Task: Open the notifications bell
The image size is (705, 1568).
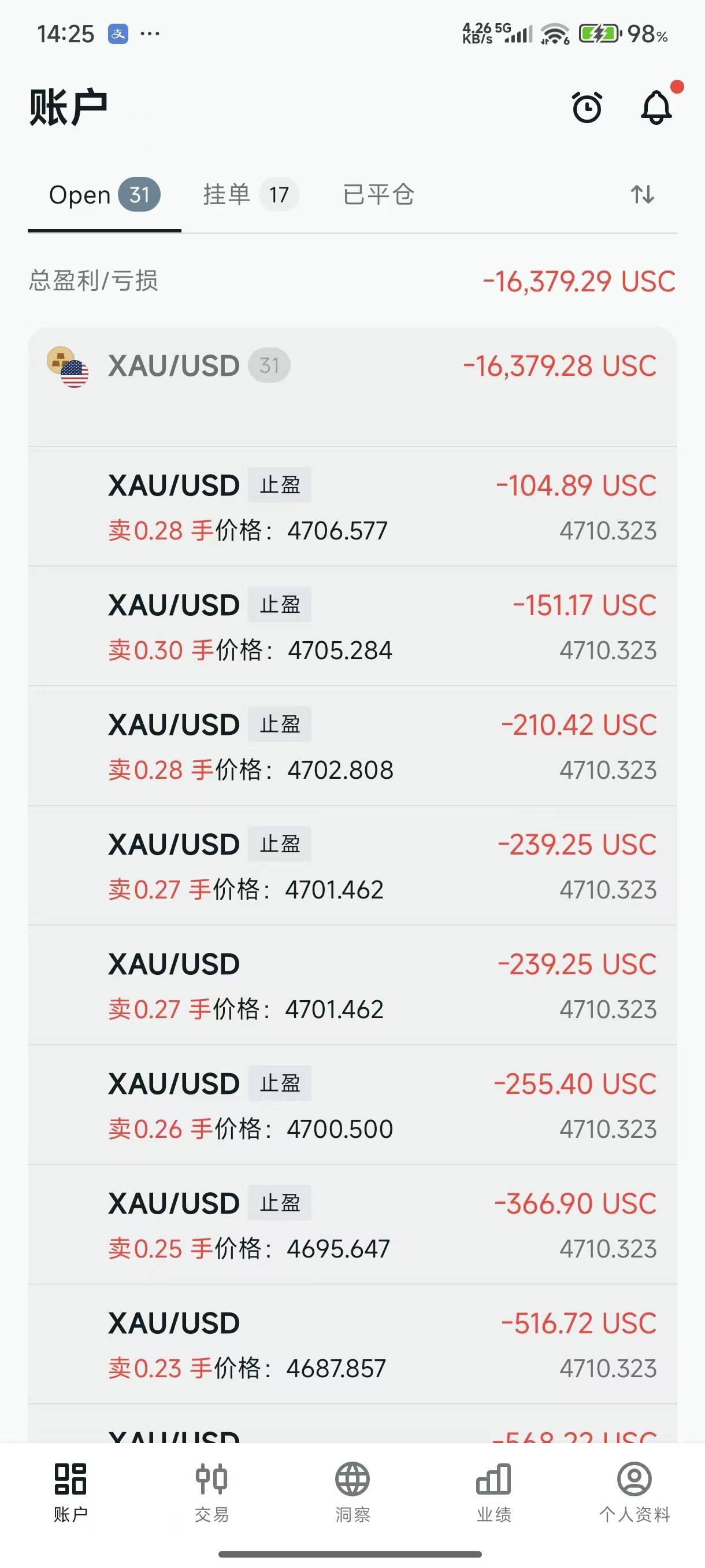Action: click(656, 108)
